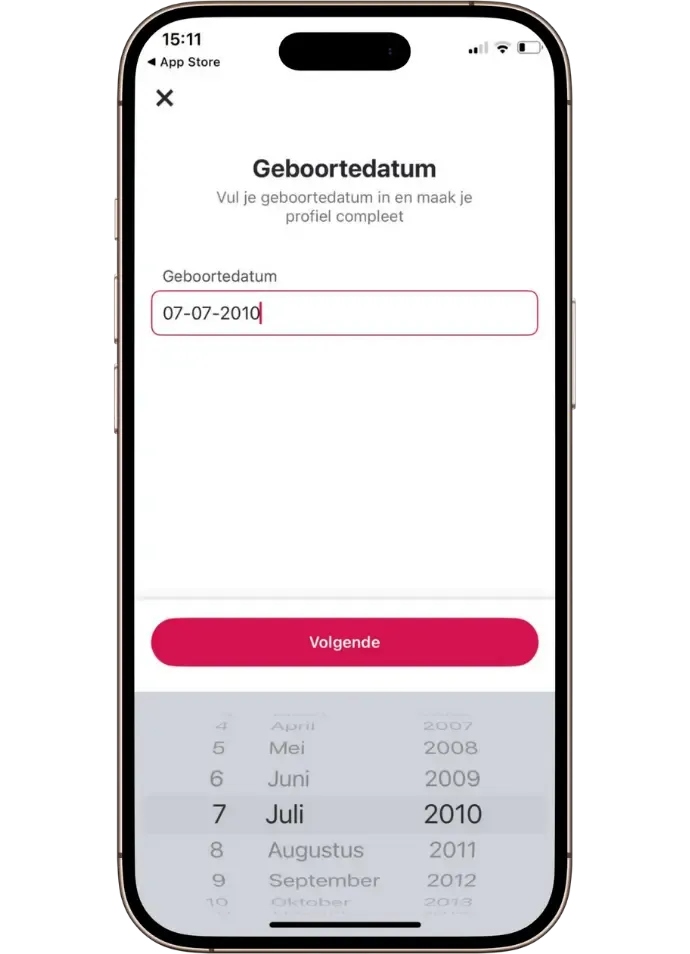Select Mei in the month picker

pos(287,747)
